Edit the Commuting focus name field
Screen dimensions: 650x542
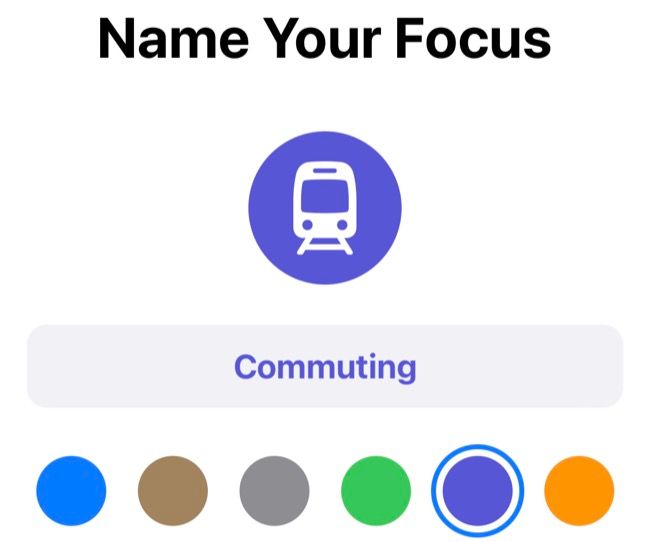coord(325,366)
